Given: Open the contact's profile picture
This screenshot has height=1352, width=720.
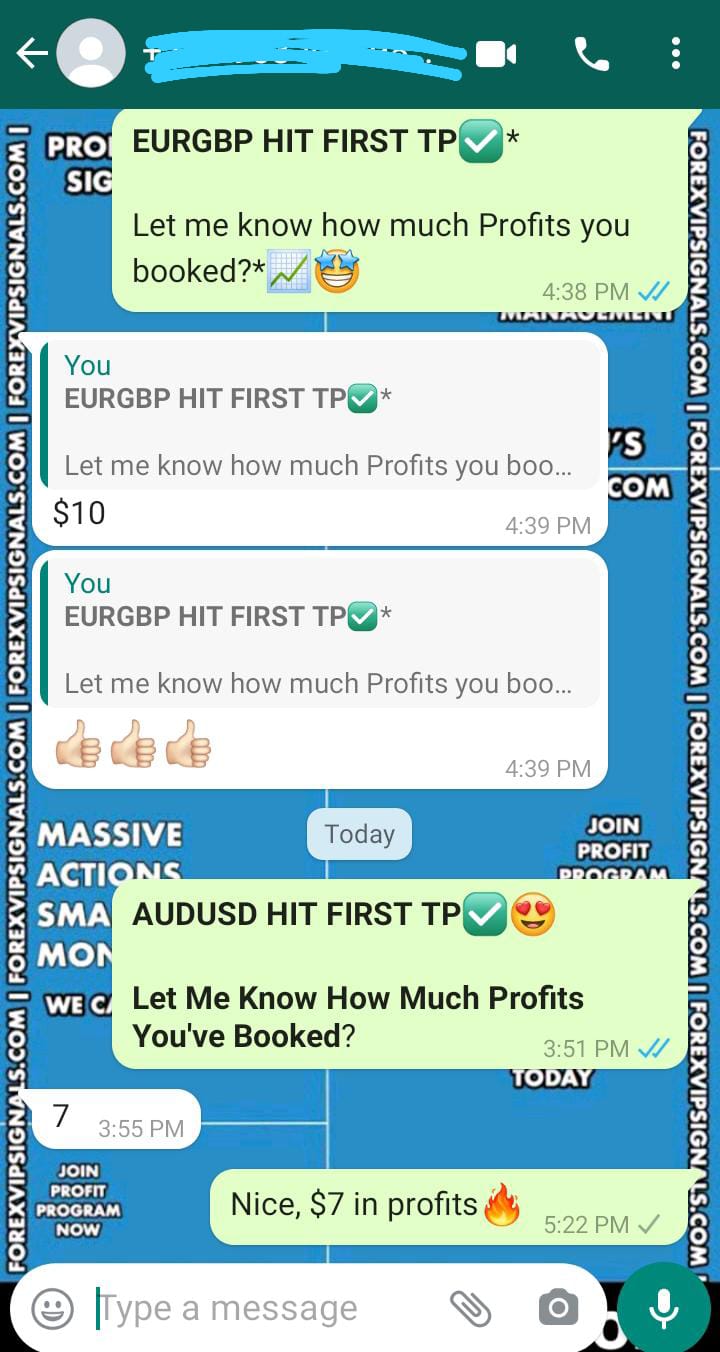Looking at the screenshot, I should [91, 54].
